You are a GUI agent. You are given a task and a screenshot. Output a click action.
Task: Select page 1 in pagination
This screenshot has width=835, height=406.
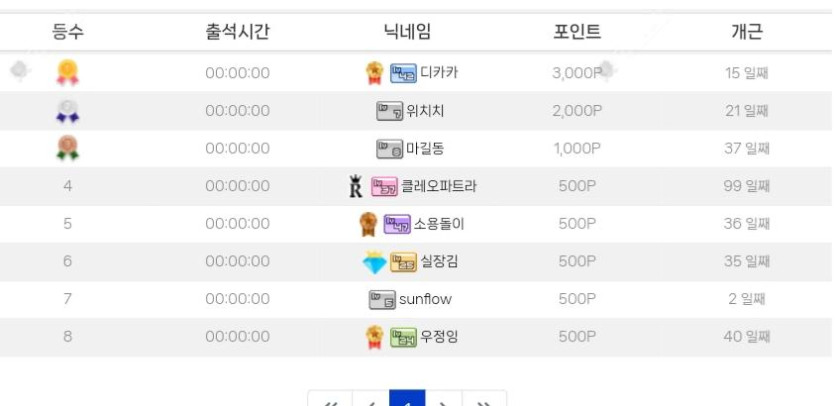tap(407, 400)
